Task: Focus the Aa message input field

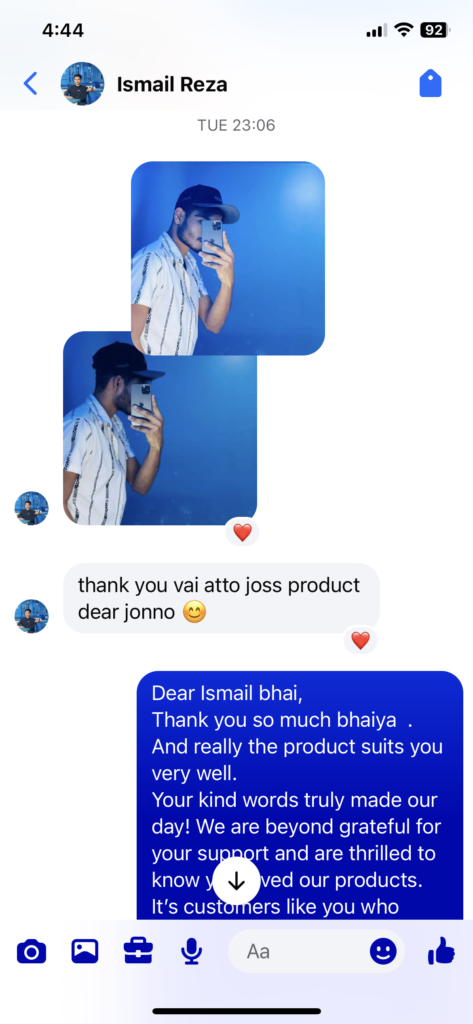Action: tap(297, 952)
